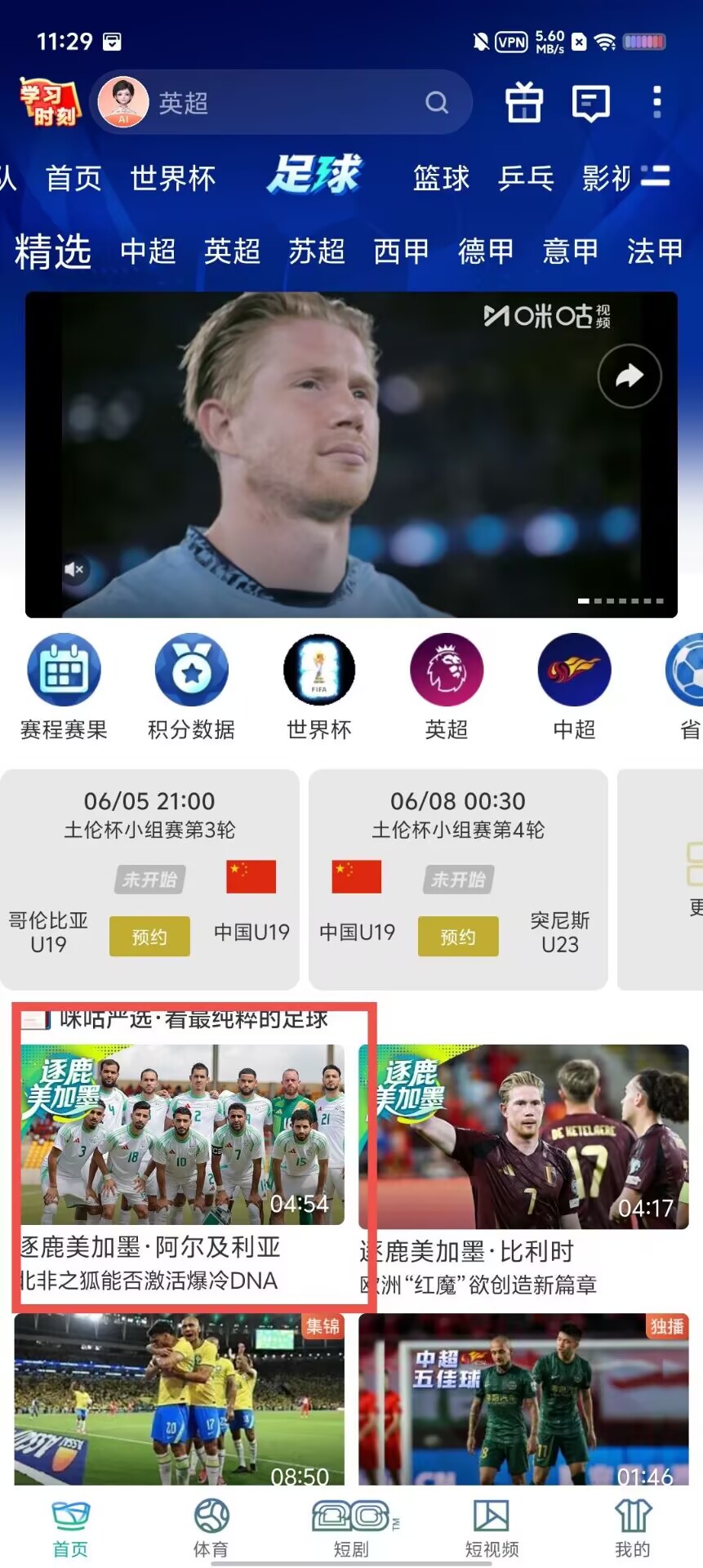Select the 西甲 sub-tab
Viewport: 703px width, 1568px height.
tap(401, 251)
